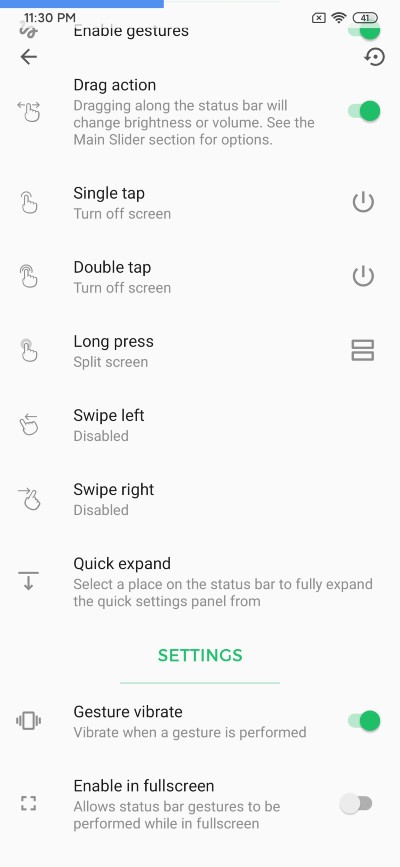
Task: Tap the reset icon in top bar
Action: point(375,56)
